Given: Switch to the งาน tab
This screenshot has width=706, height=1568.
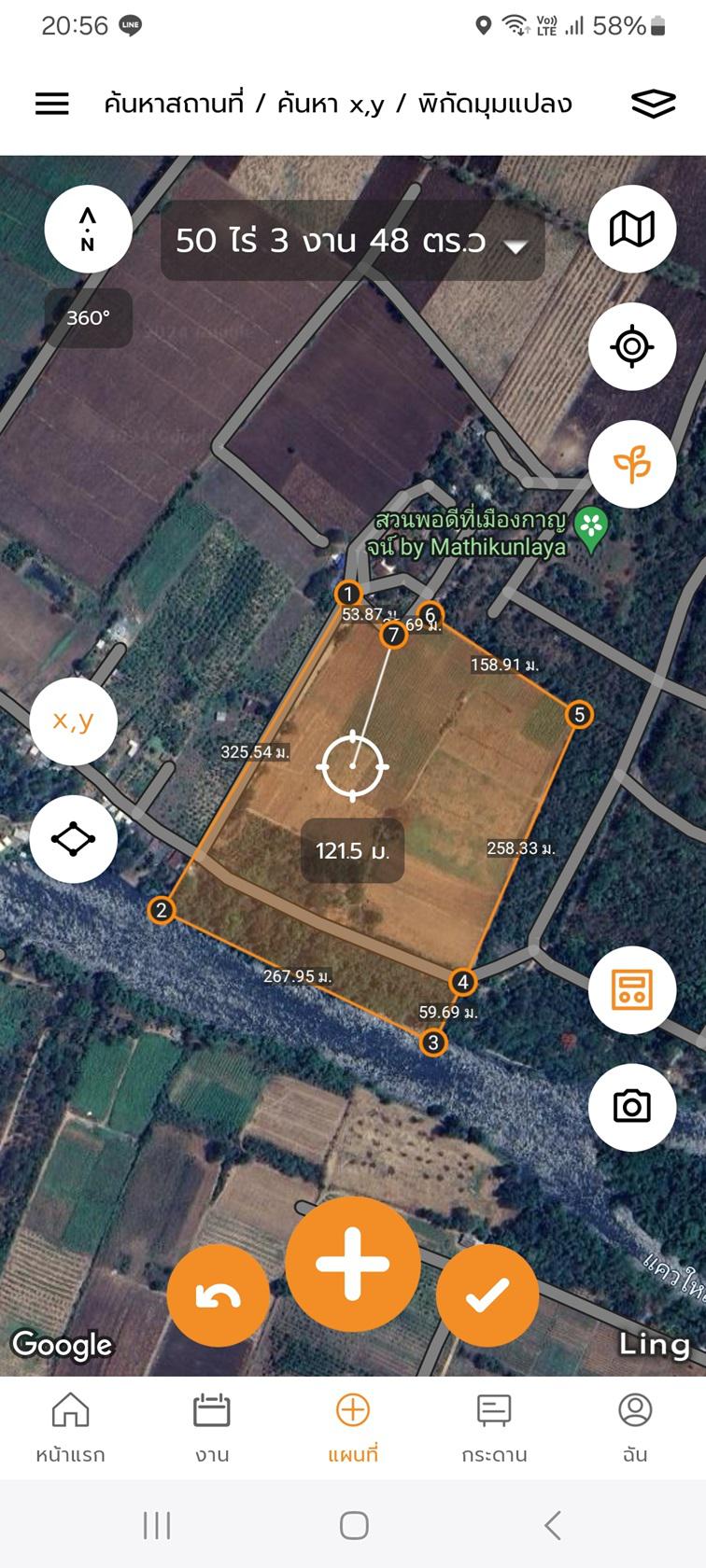Looking at the screenshot, I should (212, 1428).
